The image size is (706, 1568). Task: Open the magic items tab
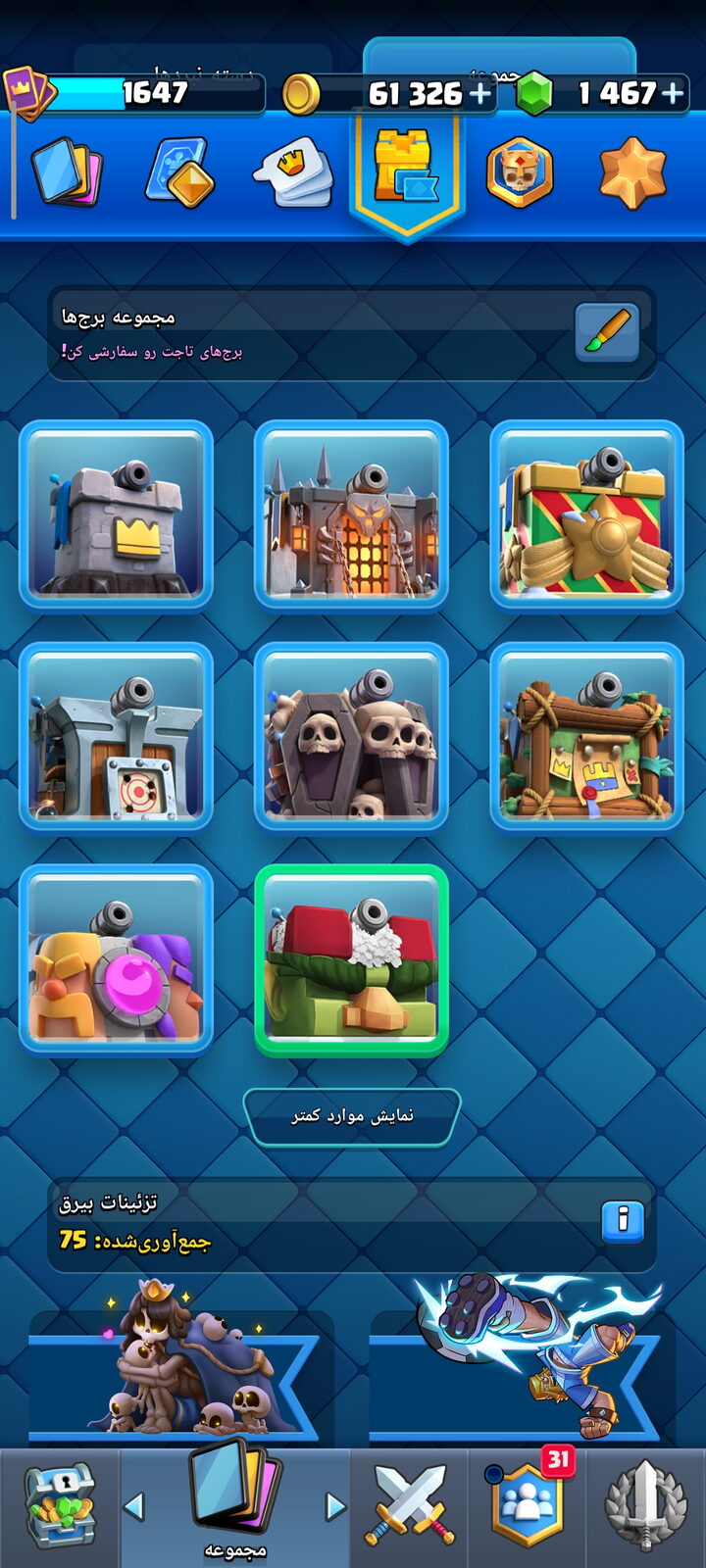[x=180, y=173]
